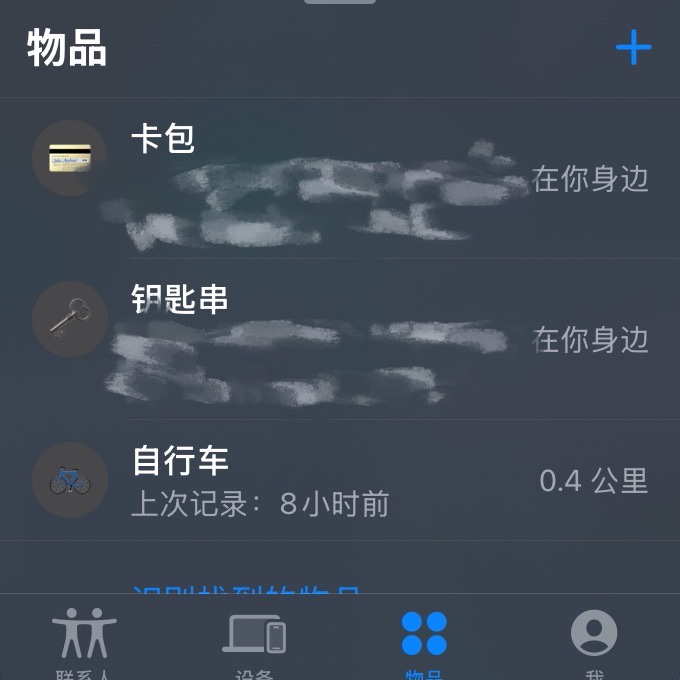Screen dimensions: 680x680
Task: Select the 物品 tab
Action: [424, 640]
